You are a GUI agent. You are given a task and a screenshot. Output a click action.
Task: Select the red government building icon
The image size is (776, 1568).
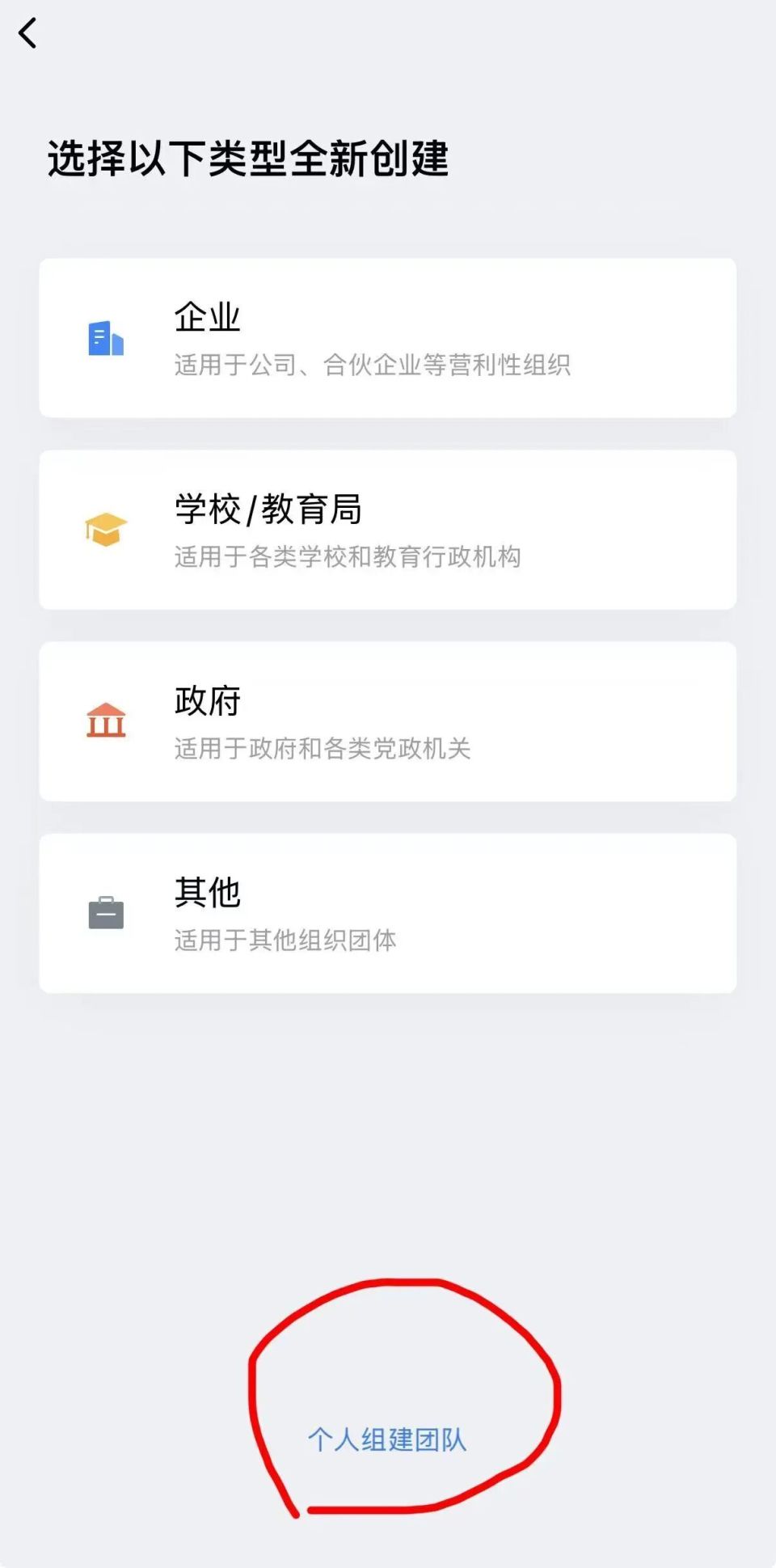point(105,722)
